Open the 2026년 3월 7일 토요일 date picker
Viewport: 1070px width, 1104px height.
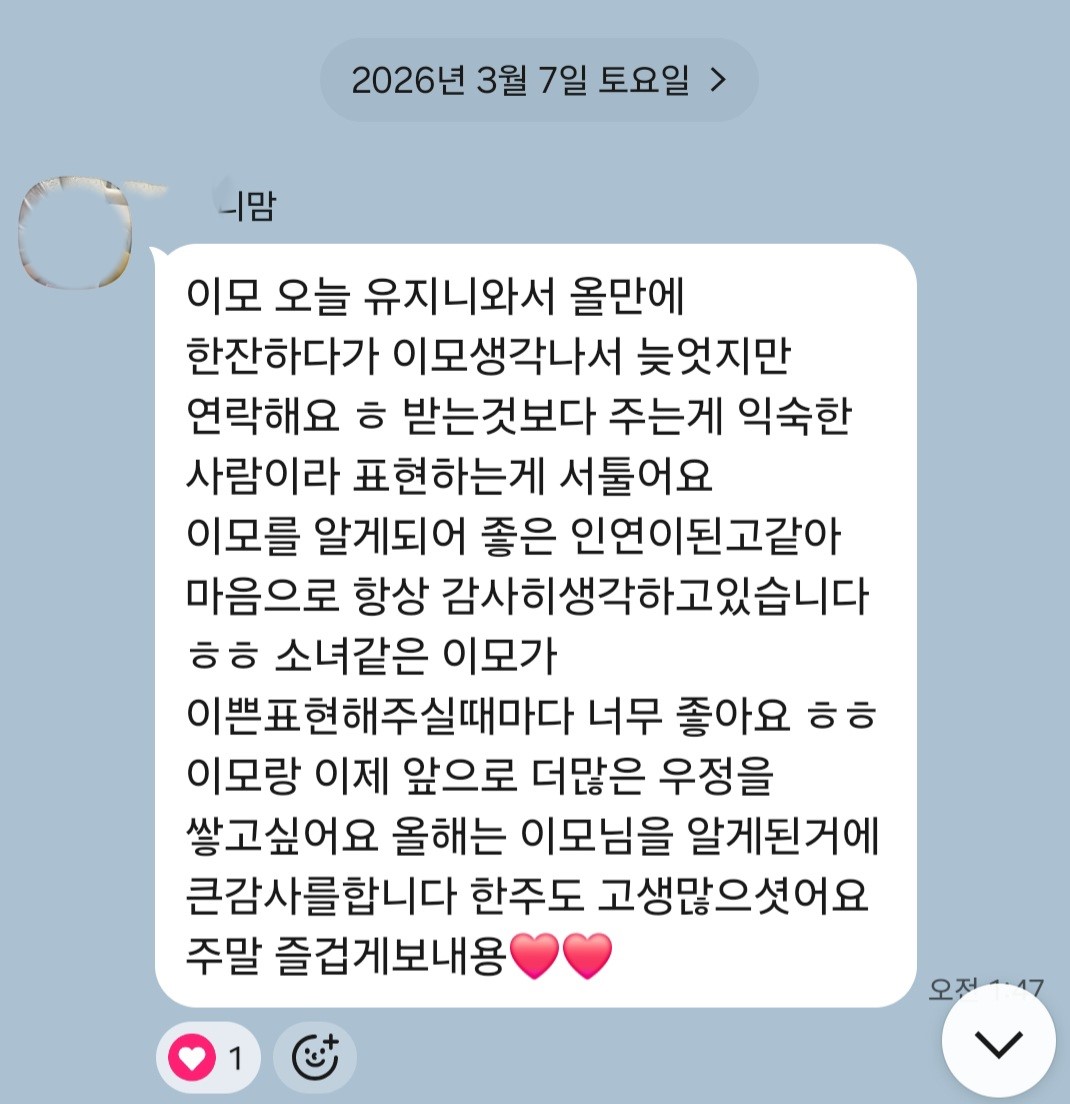(538, 80)
